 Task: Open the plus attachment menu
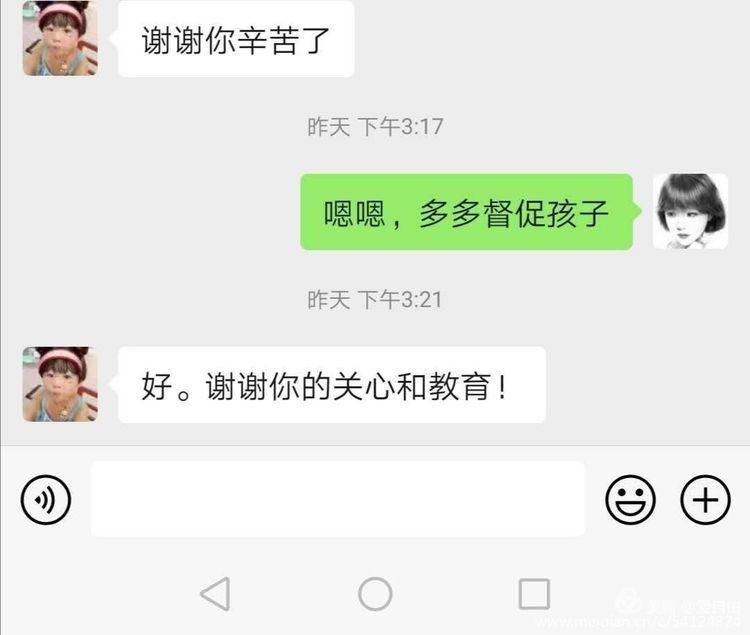point(705,498)
